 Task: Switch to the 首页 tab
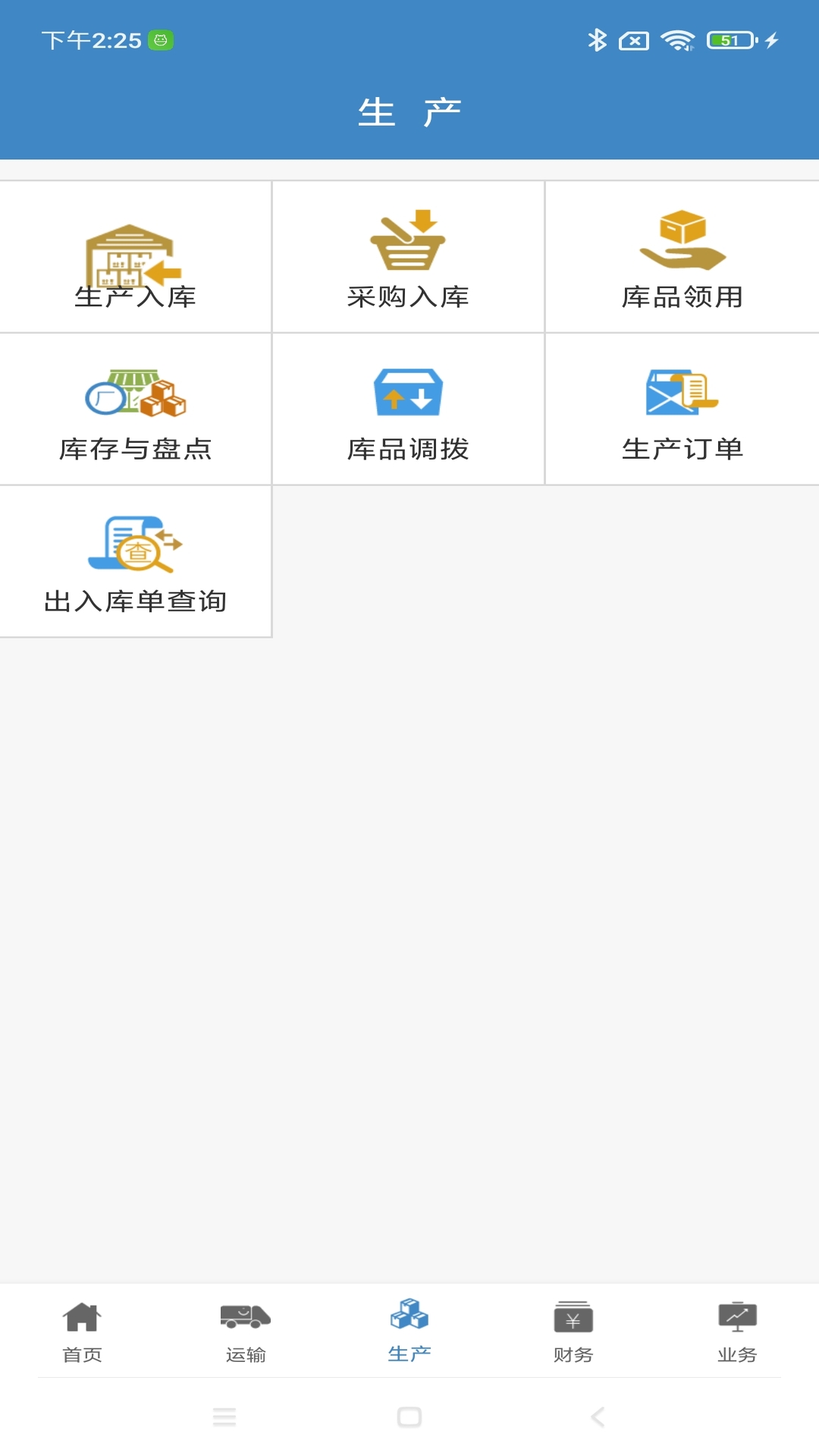(x=82, y=1332)
